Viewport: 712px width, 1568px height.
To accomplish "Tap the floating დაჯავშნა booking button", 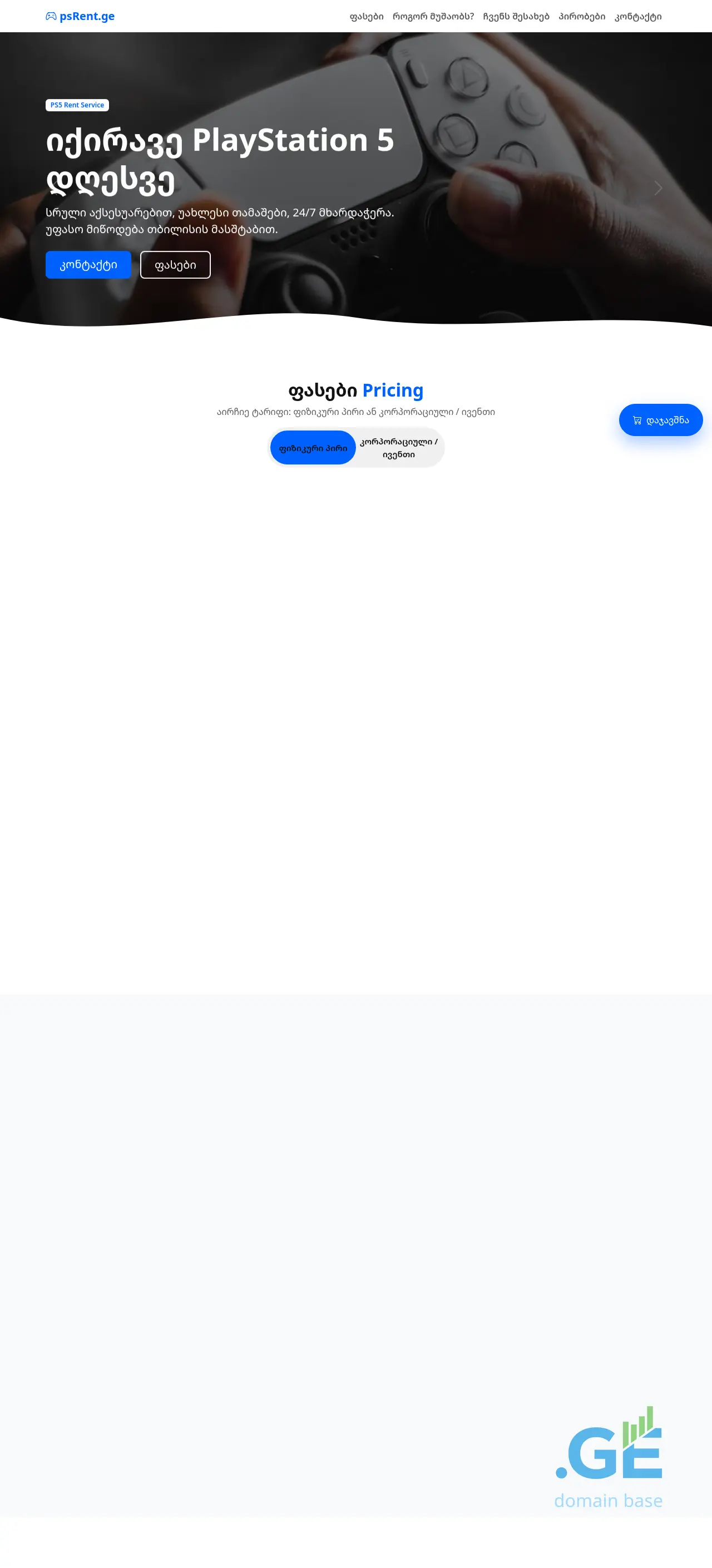I will pyautogui.click(x=660, y=420).
